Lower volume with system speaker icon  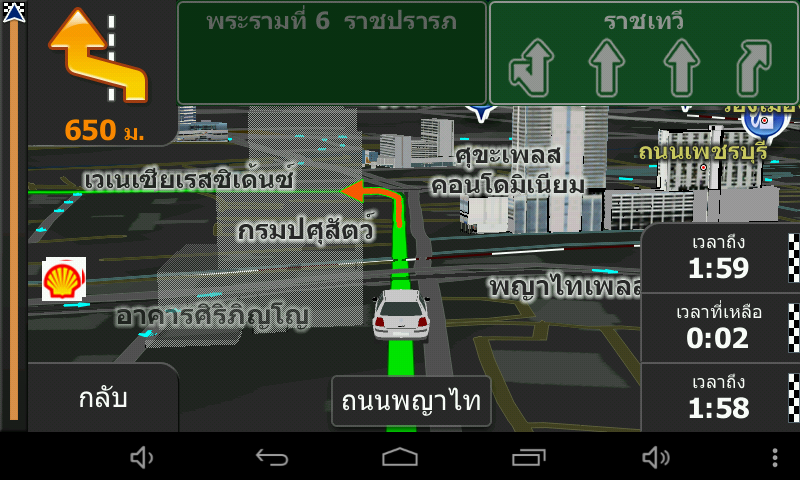[142, 457]
